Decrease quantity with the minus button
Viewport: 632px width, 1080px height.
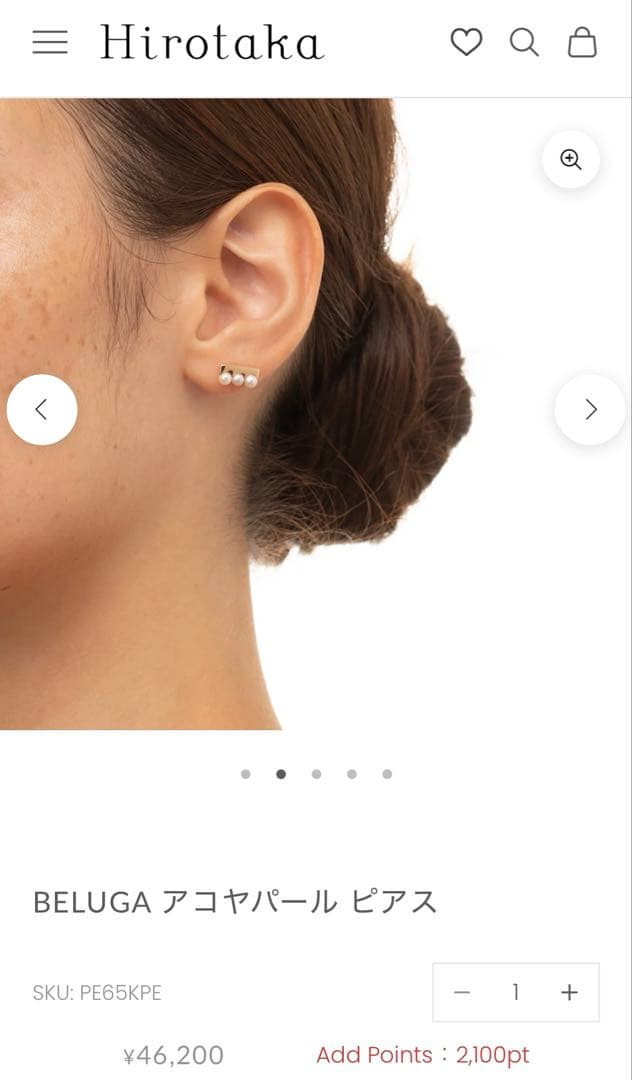[462, 992]
